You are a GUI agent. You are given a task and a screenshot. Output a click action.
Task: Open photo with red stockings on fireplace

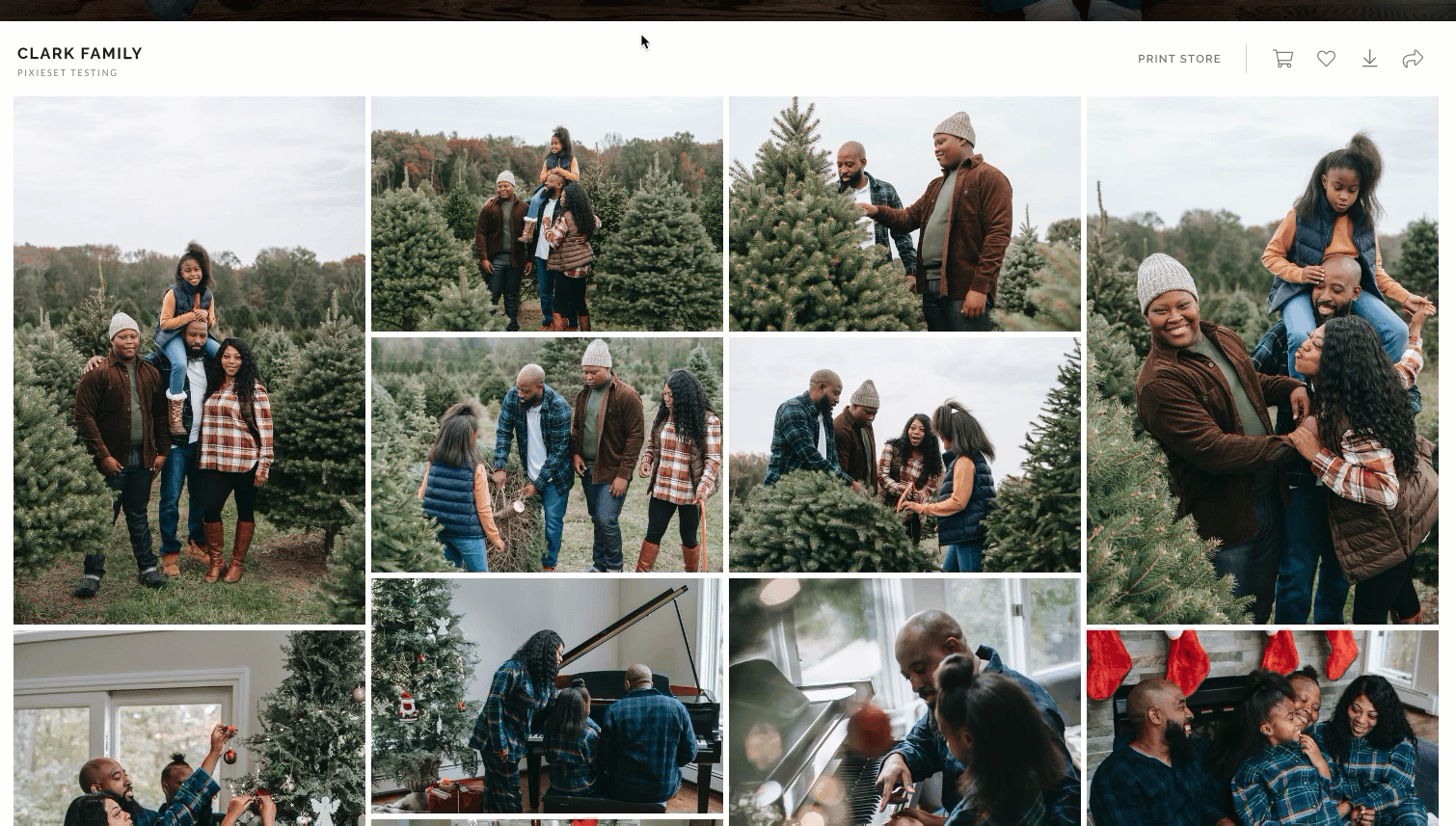click(1261, 728)
